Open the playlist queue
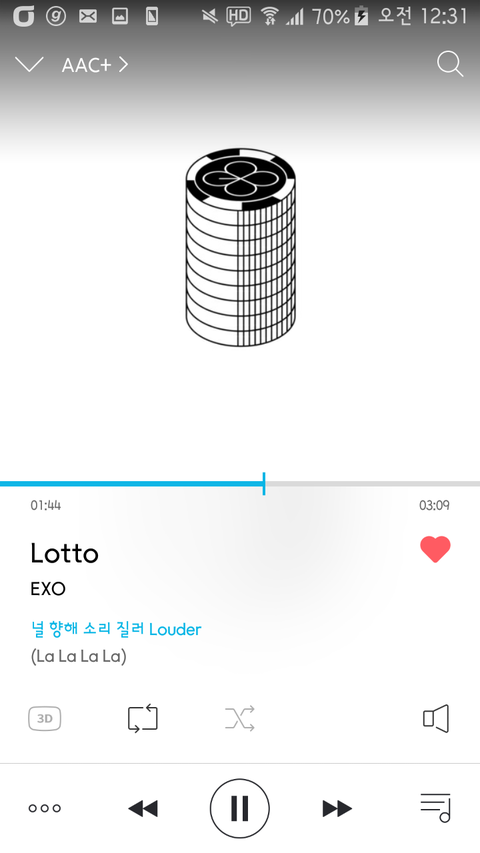The width and height of the screenshot is (480, 853). click(x=435, y=808)
